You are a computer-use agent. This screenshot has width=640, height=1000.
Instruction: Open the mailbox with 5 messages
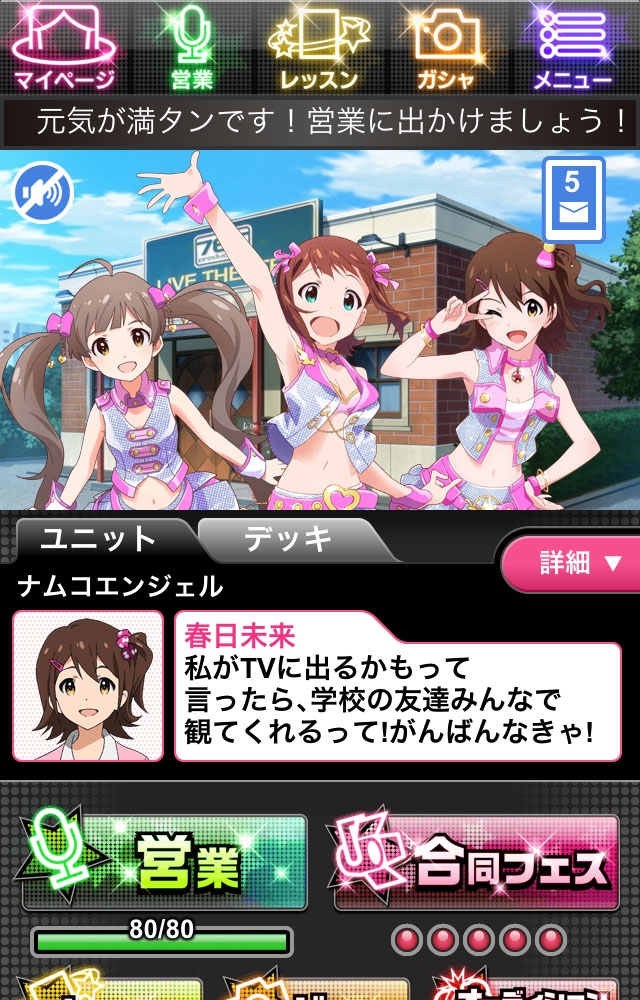(x=573, y=199)
